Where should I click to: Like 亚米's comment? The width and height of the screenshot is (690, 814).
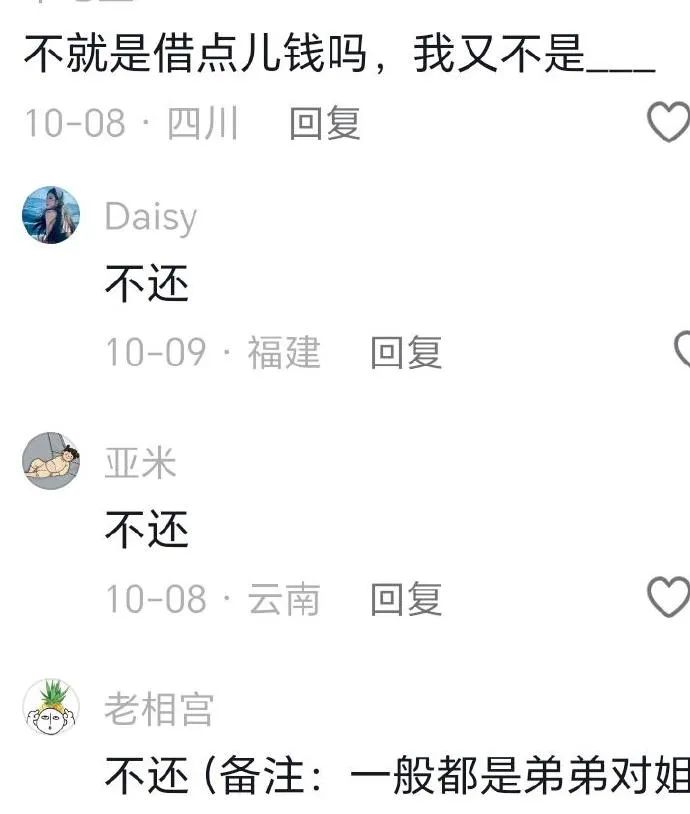tap(668, 598)
